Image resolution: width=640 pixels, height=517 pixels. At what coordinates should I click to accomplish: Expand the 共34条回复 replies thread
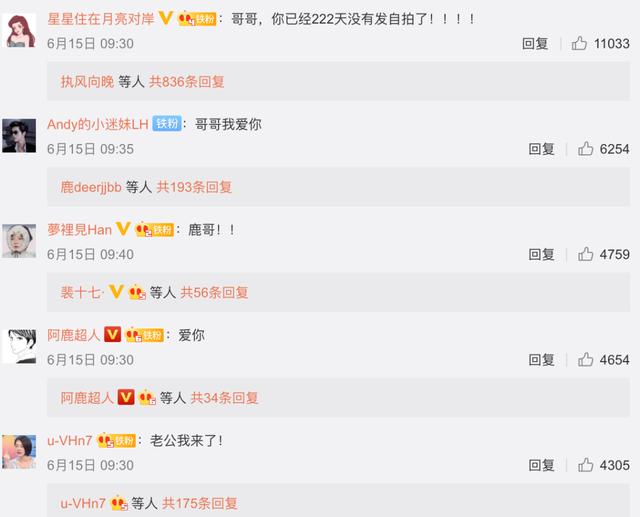(224, 398)
